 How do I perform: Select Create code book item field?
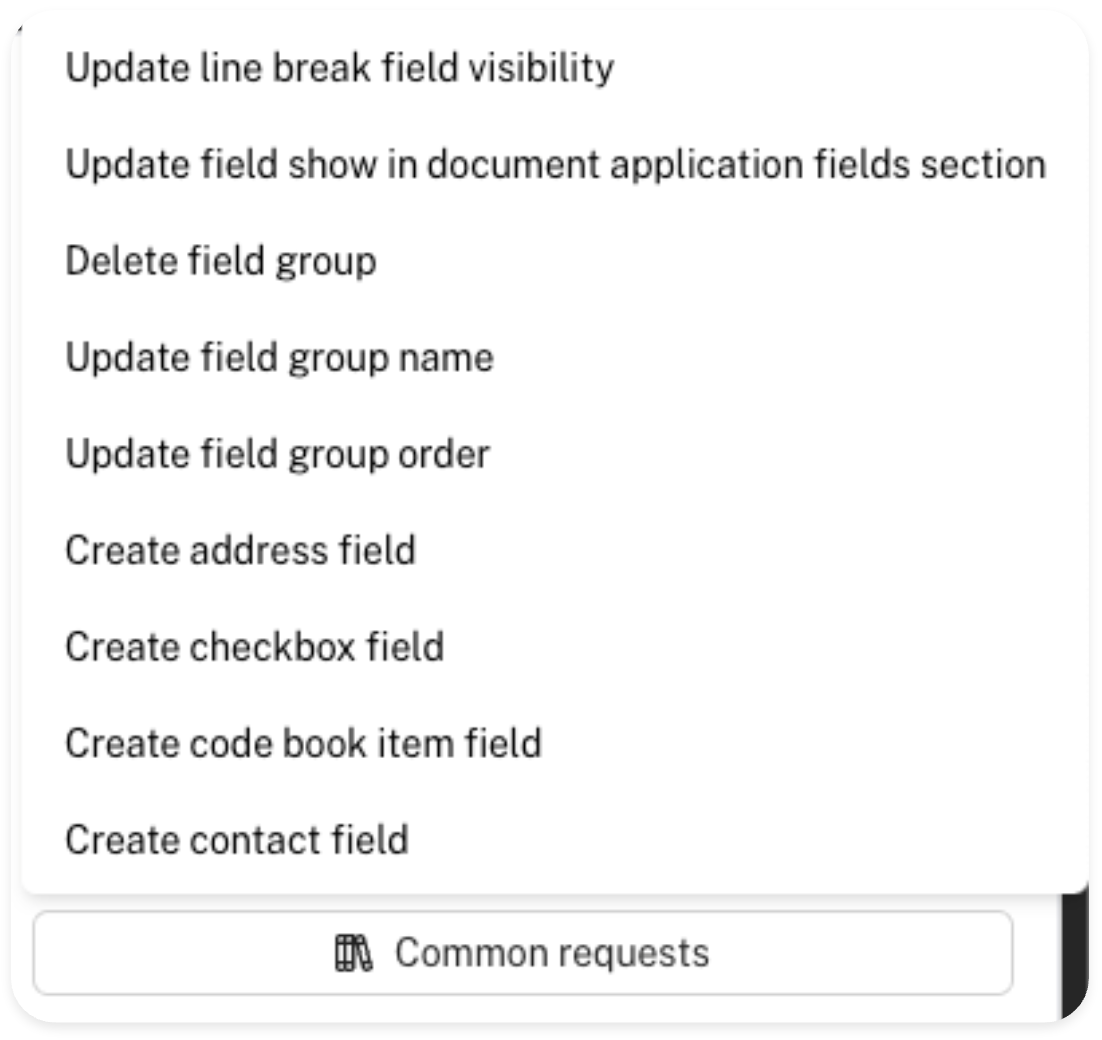point(303,744)
